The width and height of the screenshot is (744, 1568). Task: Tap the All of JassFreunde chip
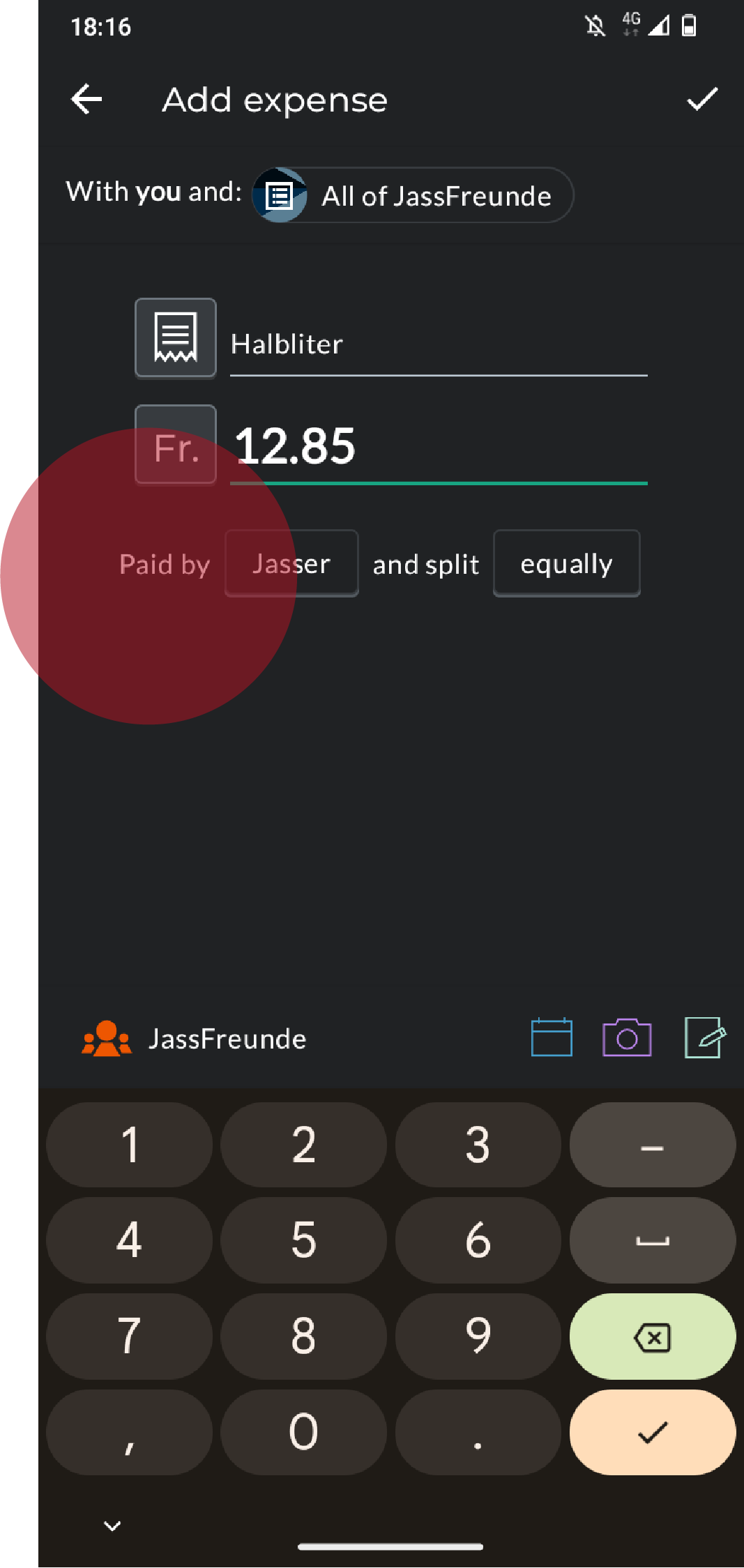[x=413, y=196]
